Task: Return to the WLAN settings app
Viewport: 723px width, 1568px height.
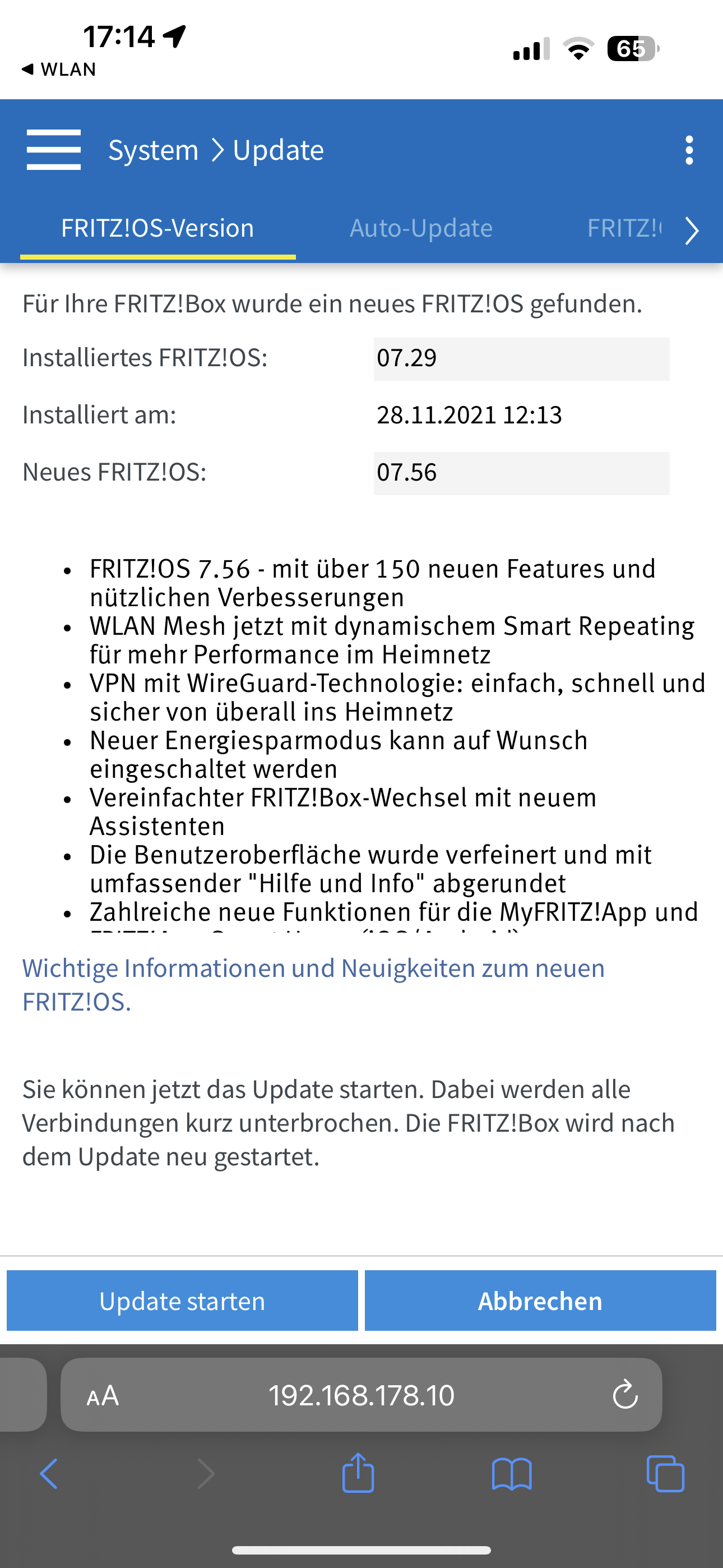Action: click(x=58, y=70)
